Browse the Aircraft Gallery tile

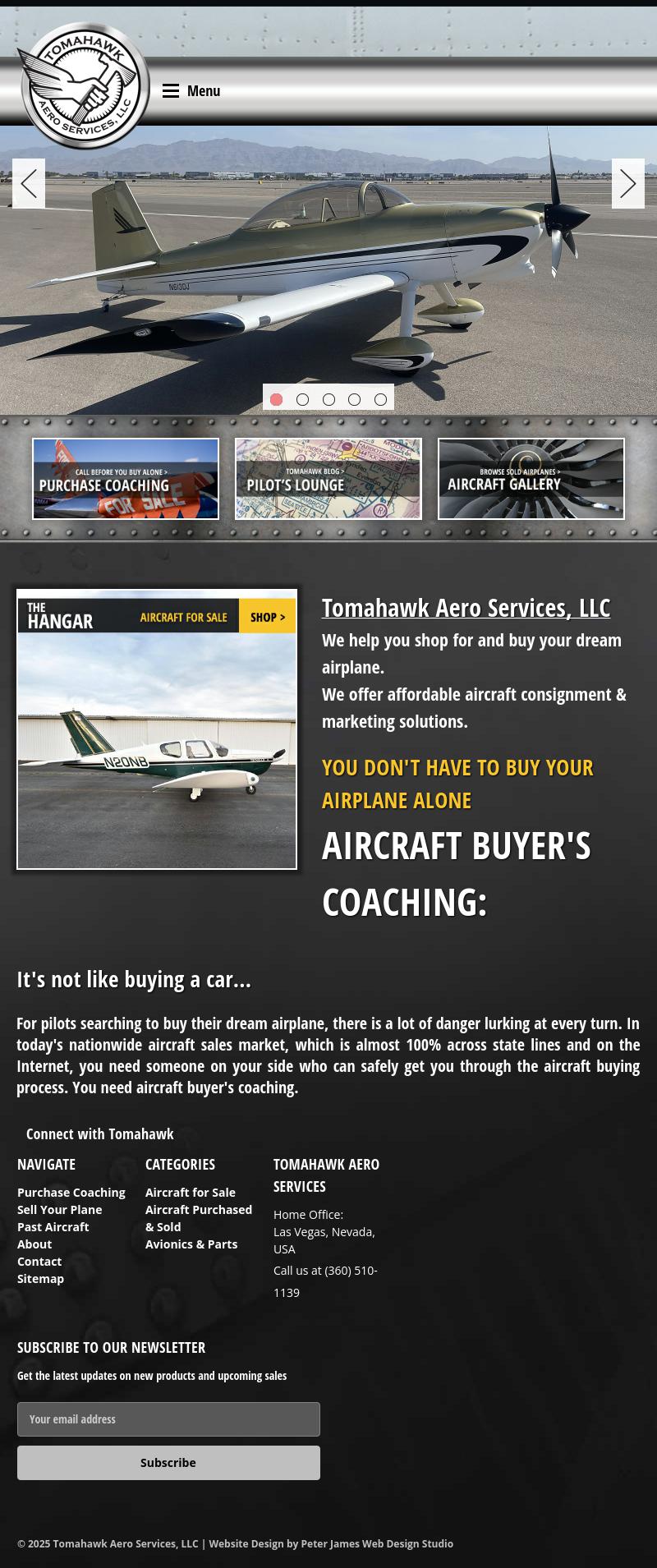click(531, 479)
